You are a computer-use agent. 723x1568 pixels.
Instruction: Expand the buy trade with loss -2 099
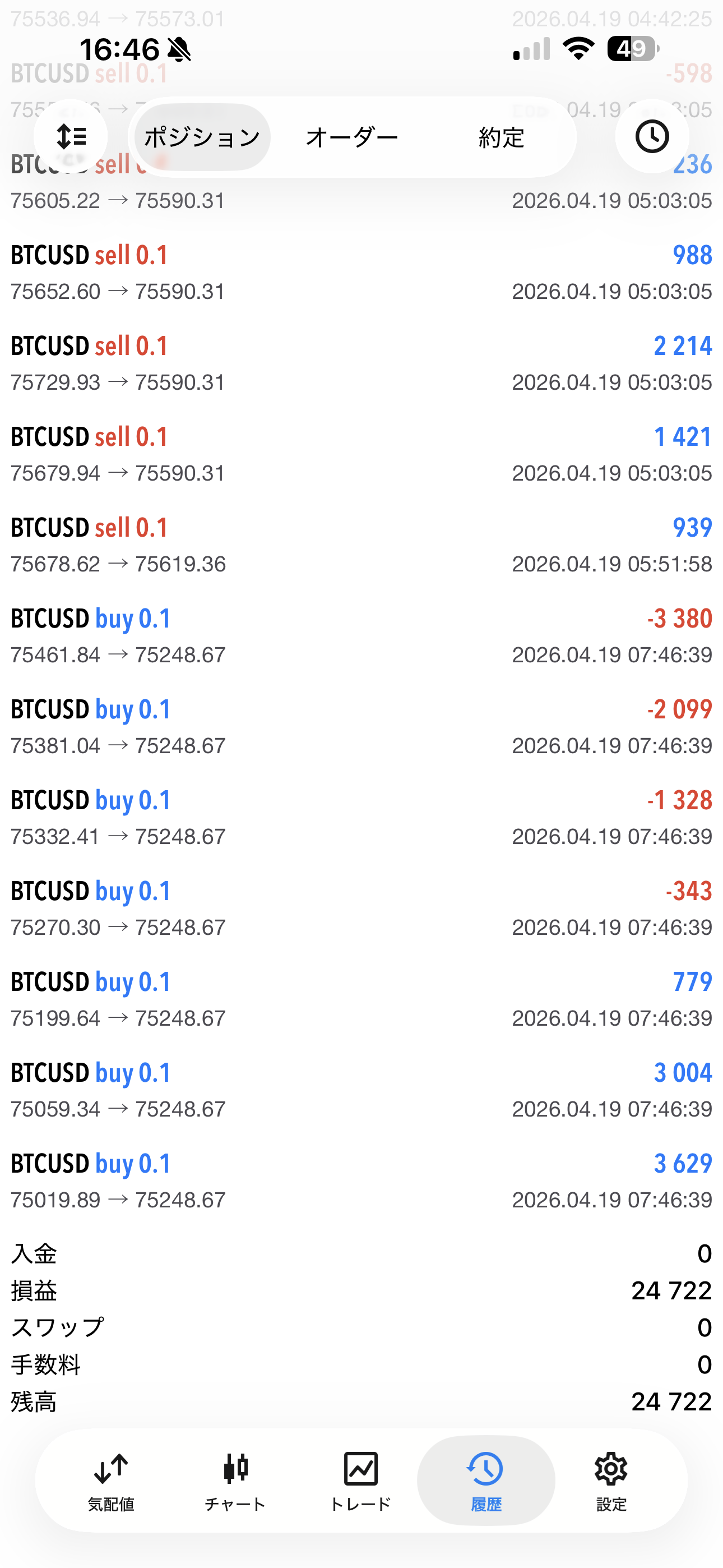pos(361,726)
